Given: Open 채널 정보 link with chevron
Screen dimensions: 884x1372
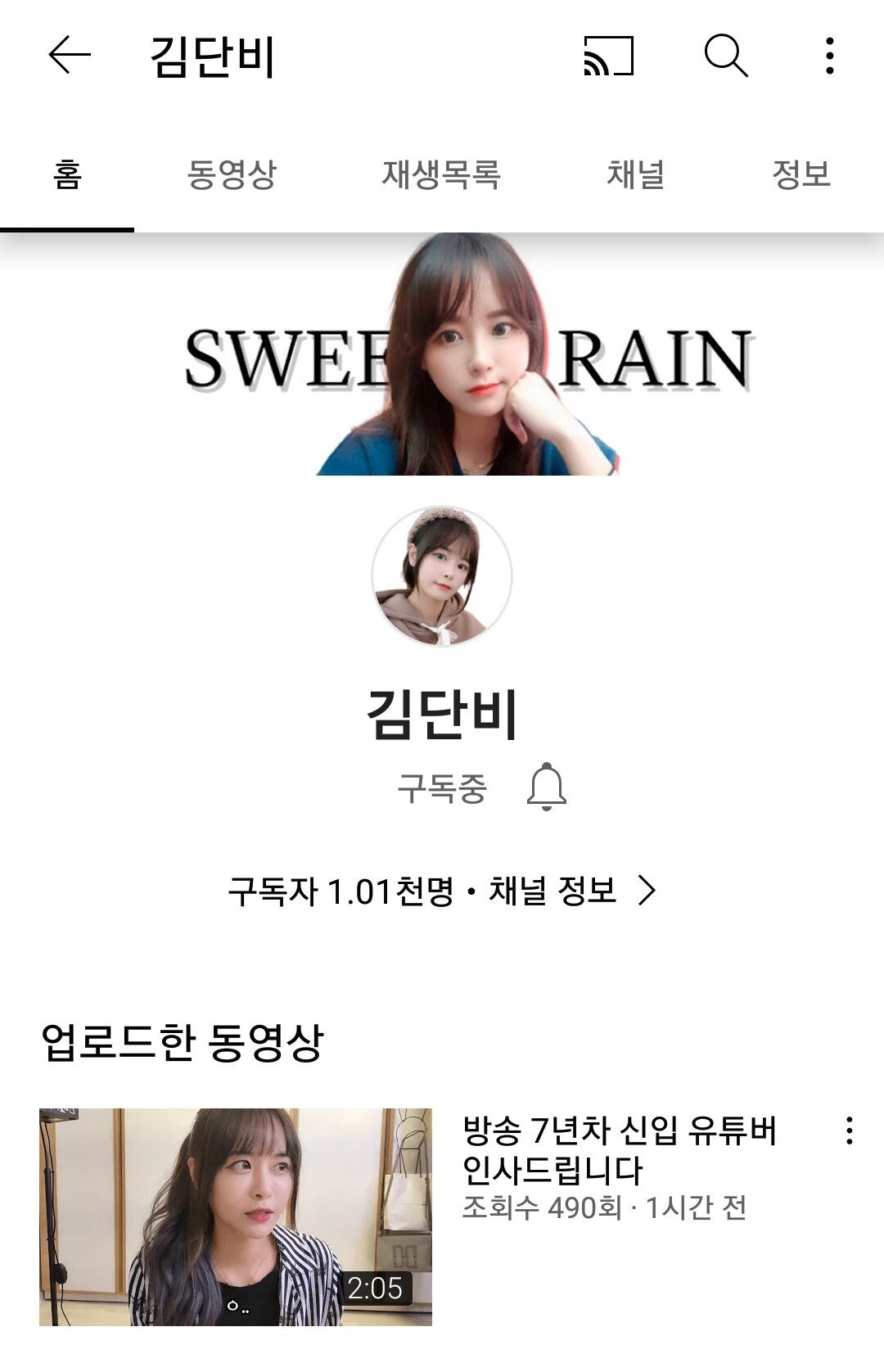Looking at the screenshot, I should (x=571, y=891).
